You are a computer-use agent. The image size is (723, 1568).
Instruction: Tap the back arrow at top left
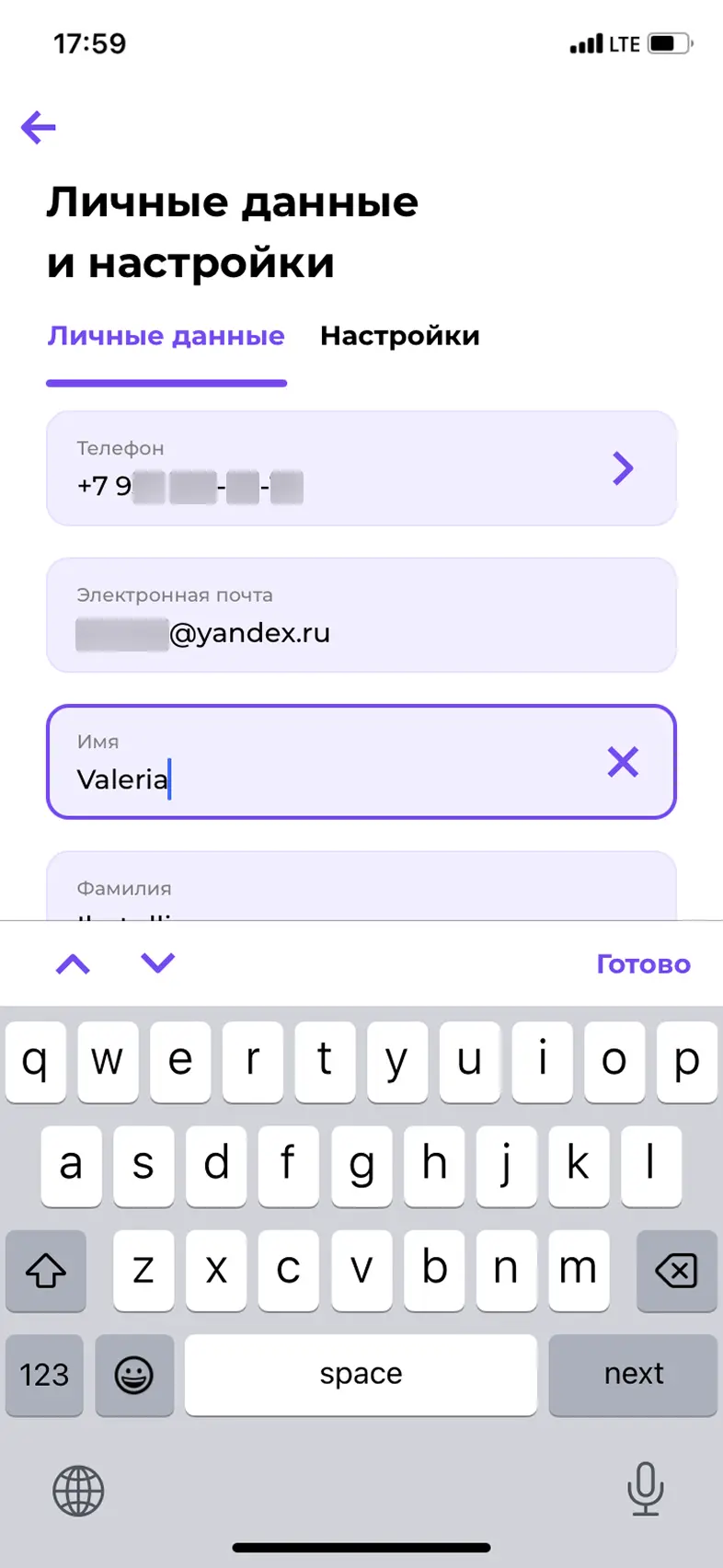[38, 127]
